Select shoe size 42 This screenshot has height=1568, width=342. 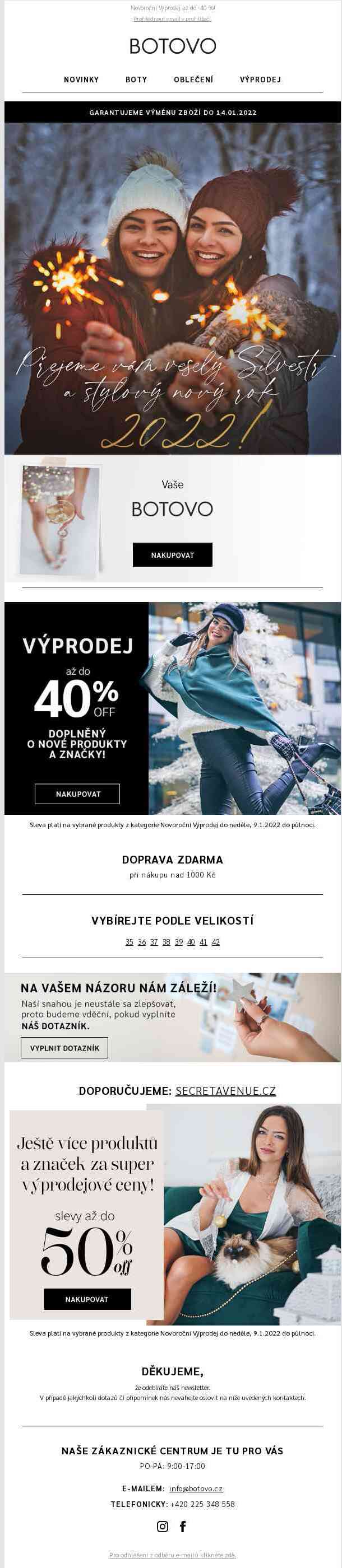(x=216, y=942)
